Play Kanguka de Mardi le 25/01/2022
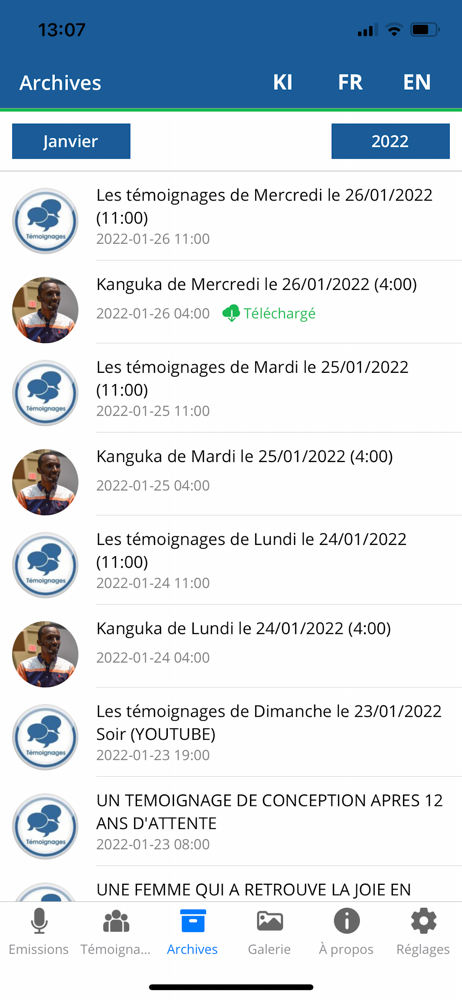Viewport: 462px width, 1000px height. point(231,474)
